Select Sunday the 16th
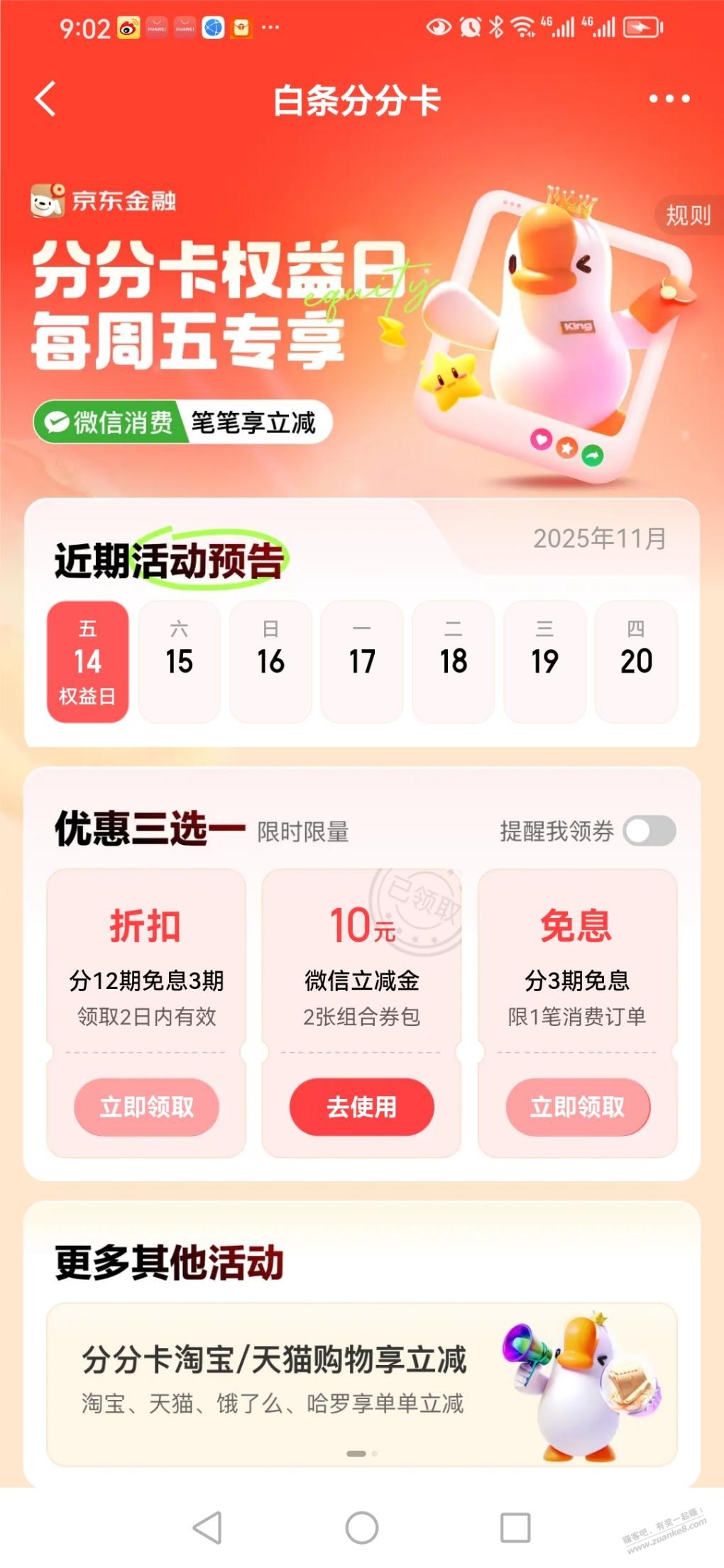 click(270, 661)
